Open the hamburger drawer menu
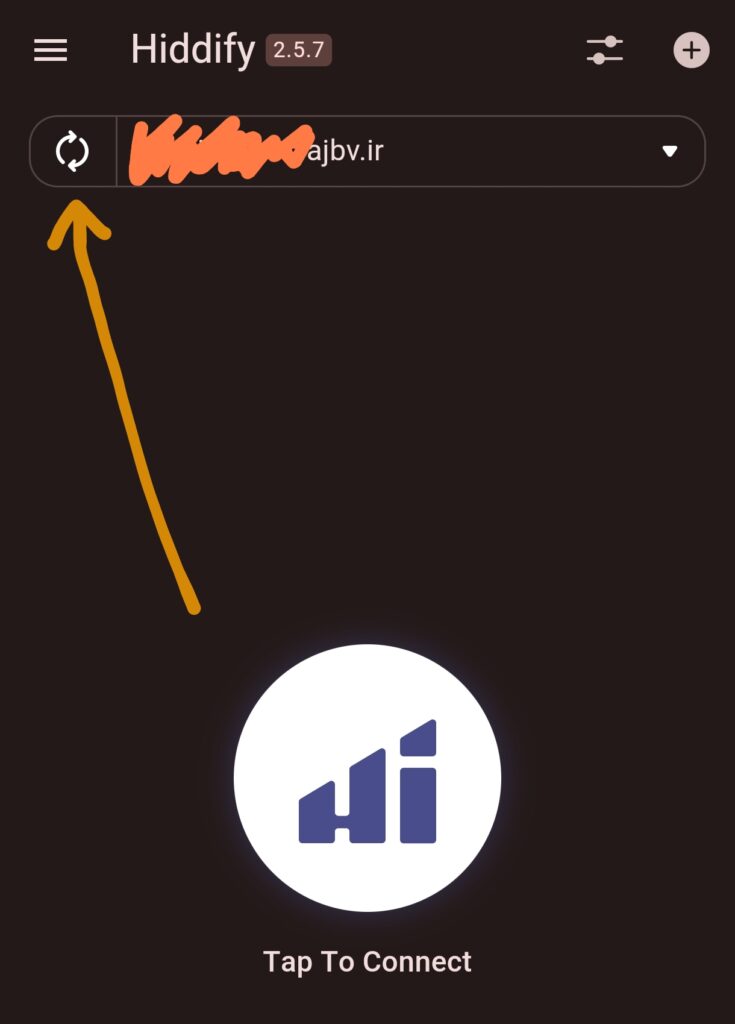Screen dimensions: 735x1024 click(51, 50)
